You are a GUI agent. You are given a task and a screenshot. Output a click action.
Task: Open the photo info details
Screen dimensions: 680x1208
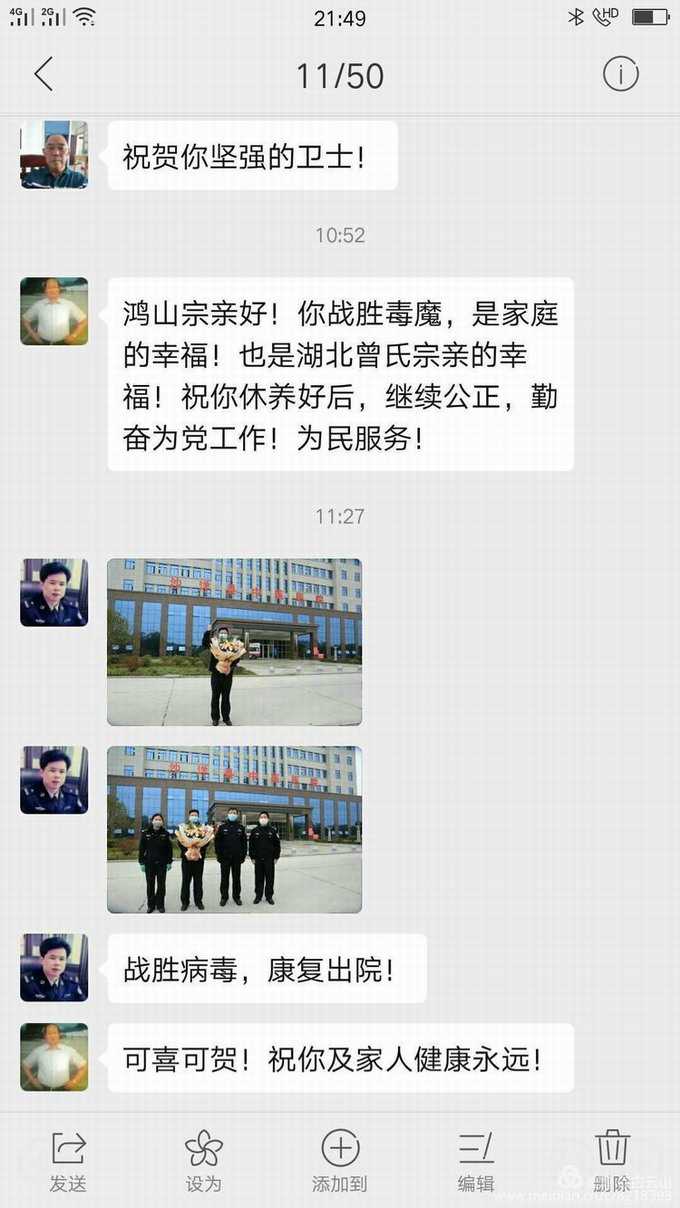pyautogui.click(x=620, y=75)
